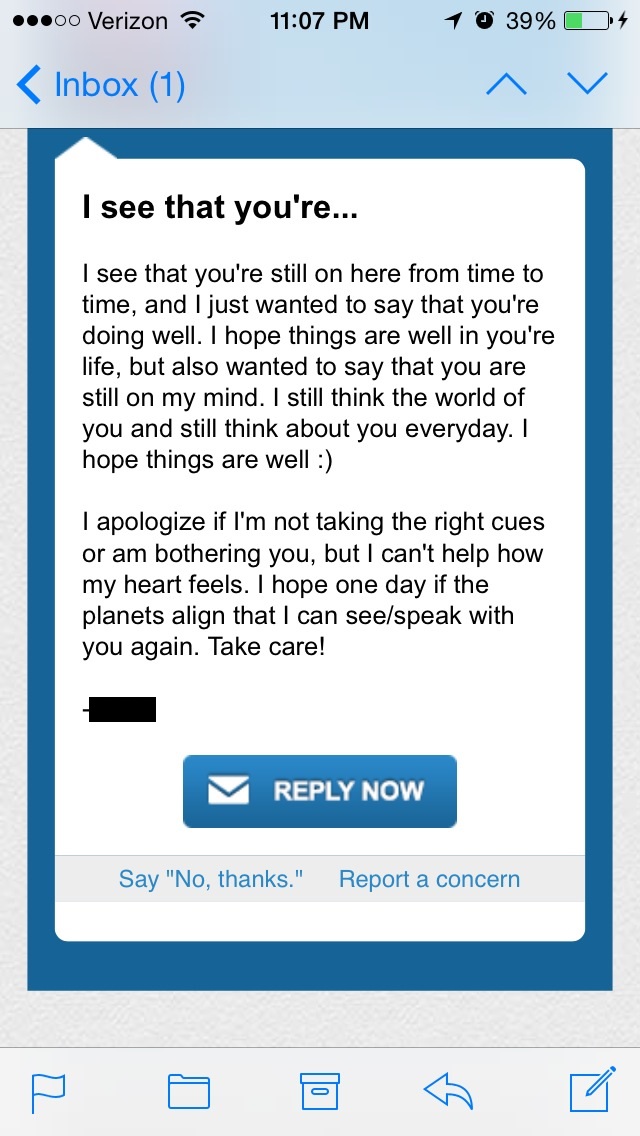Archive this email
640x1136 pixels.
(x=320, y=1091)
